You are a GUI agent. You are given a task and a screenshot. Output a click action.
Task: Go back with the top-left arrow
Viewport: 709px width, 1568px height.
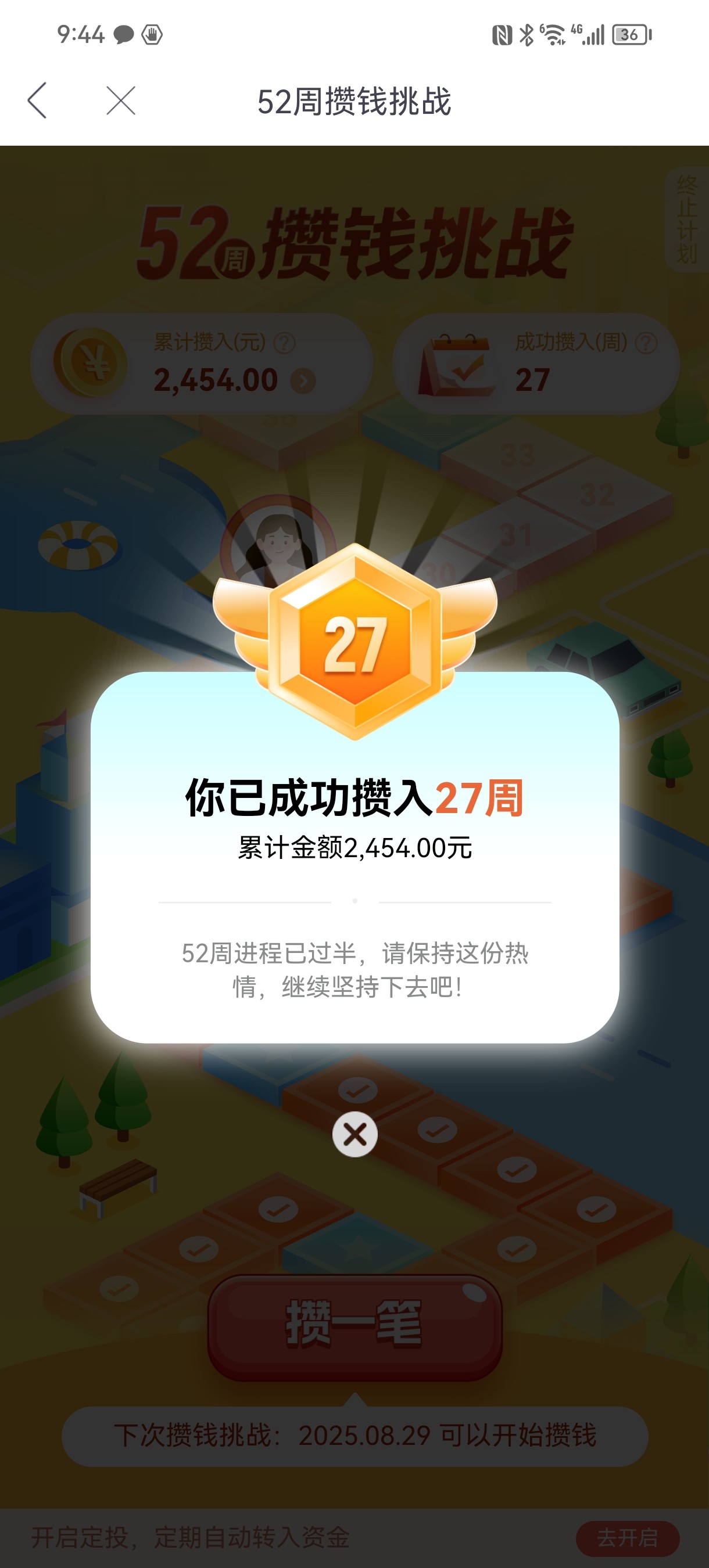37,100
